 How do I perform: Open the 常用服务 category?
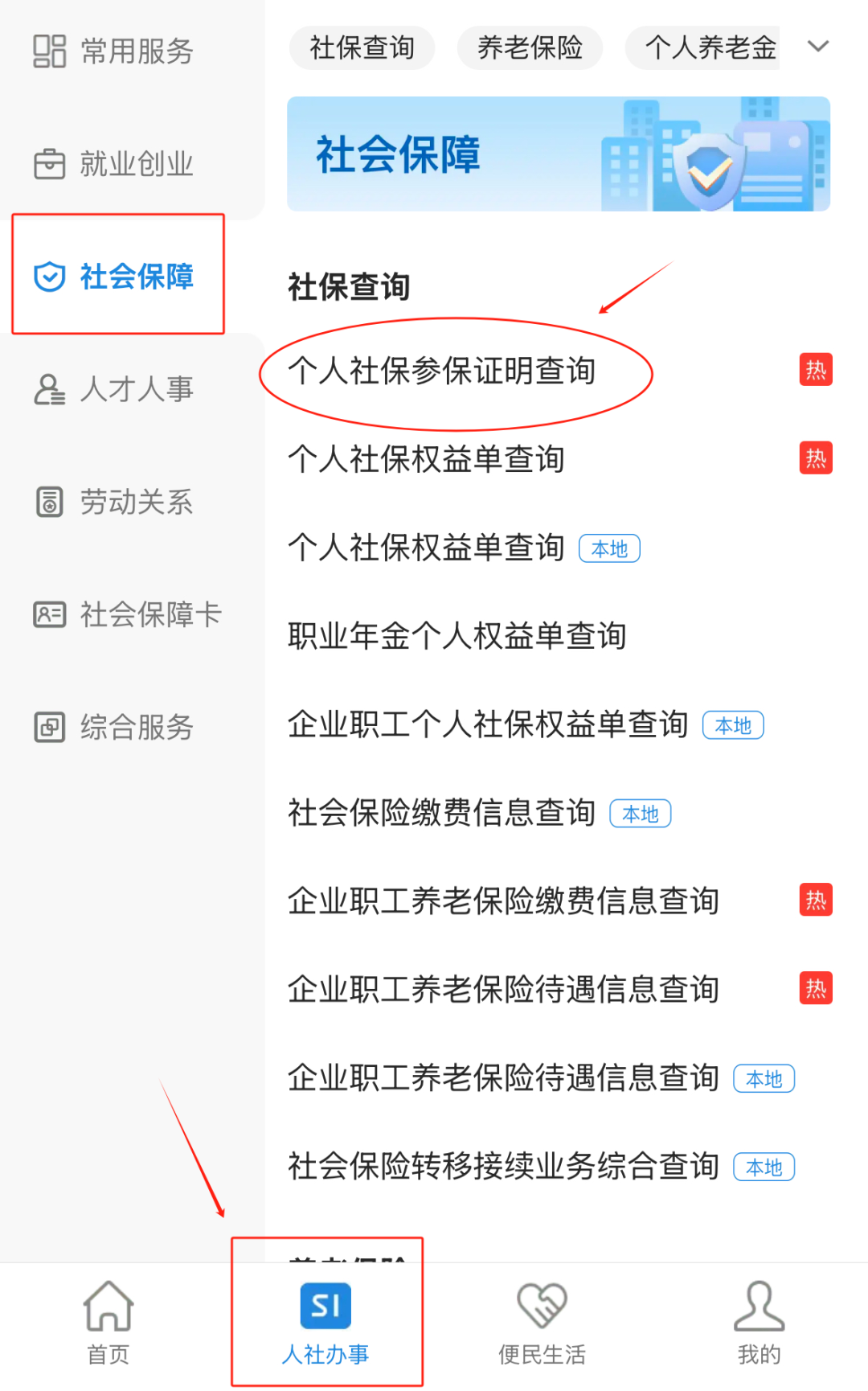click(x=114, y=51)
